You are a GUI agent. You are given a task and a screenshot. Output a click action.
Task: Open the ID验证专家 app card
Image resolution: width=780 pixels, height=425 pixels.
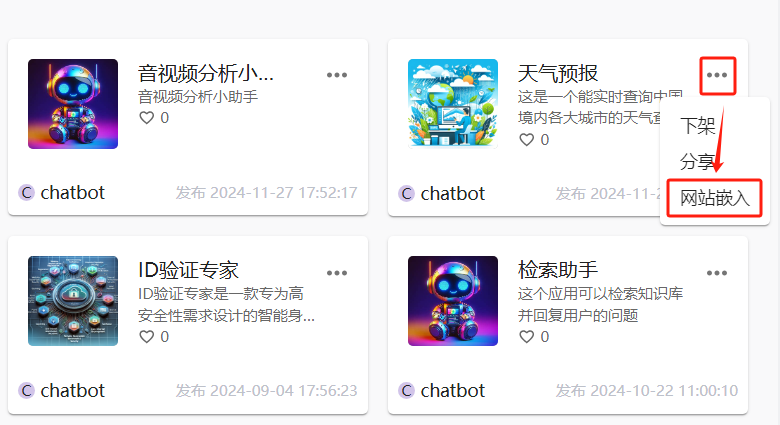[188, 270]
